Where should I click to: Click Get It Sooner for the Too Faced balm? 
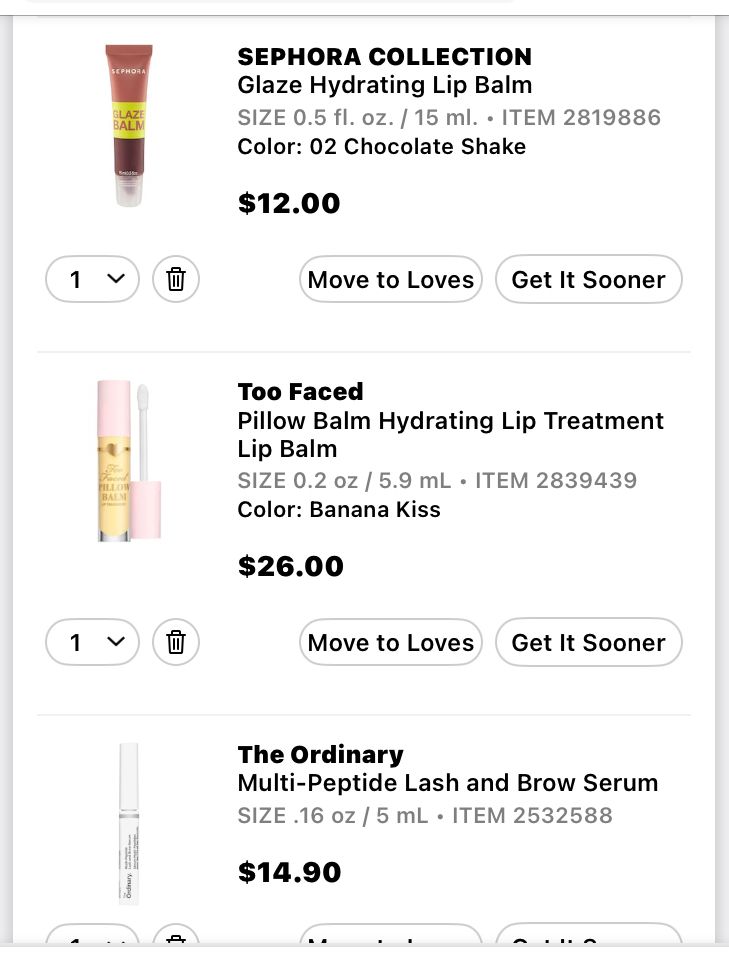(588, 642)
